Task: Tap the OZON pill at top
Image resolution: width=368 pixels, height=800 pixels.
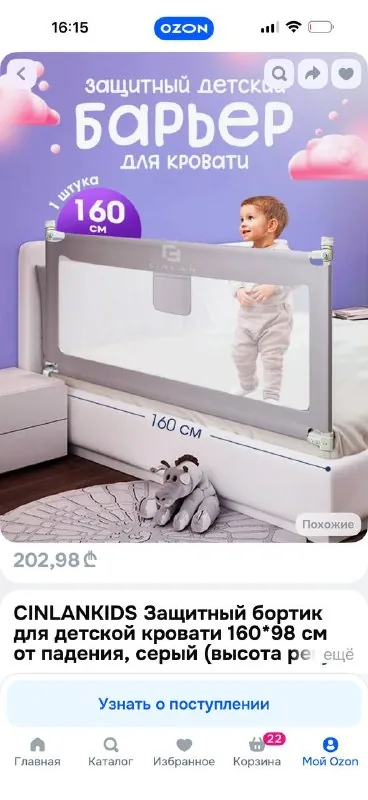Action: 184,28
